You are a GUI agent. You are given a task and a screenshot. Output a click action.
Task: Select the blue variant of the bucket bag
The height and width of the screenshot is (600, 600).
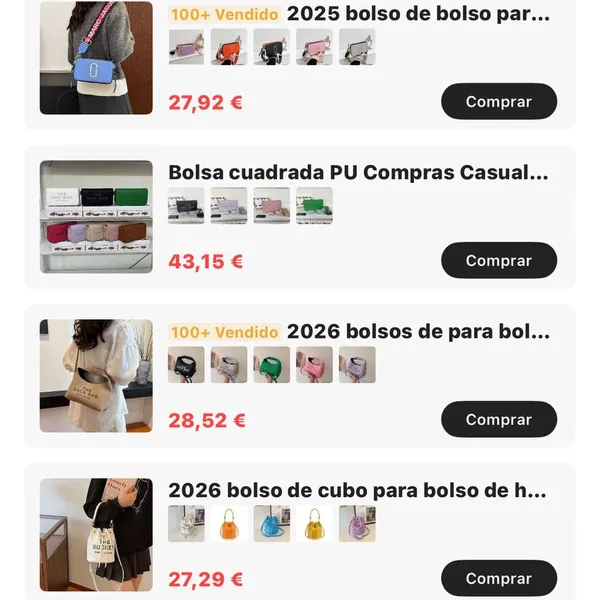coord(271,524)
